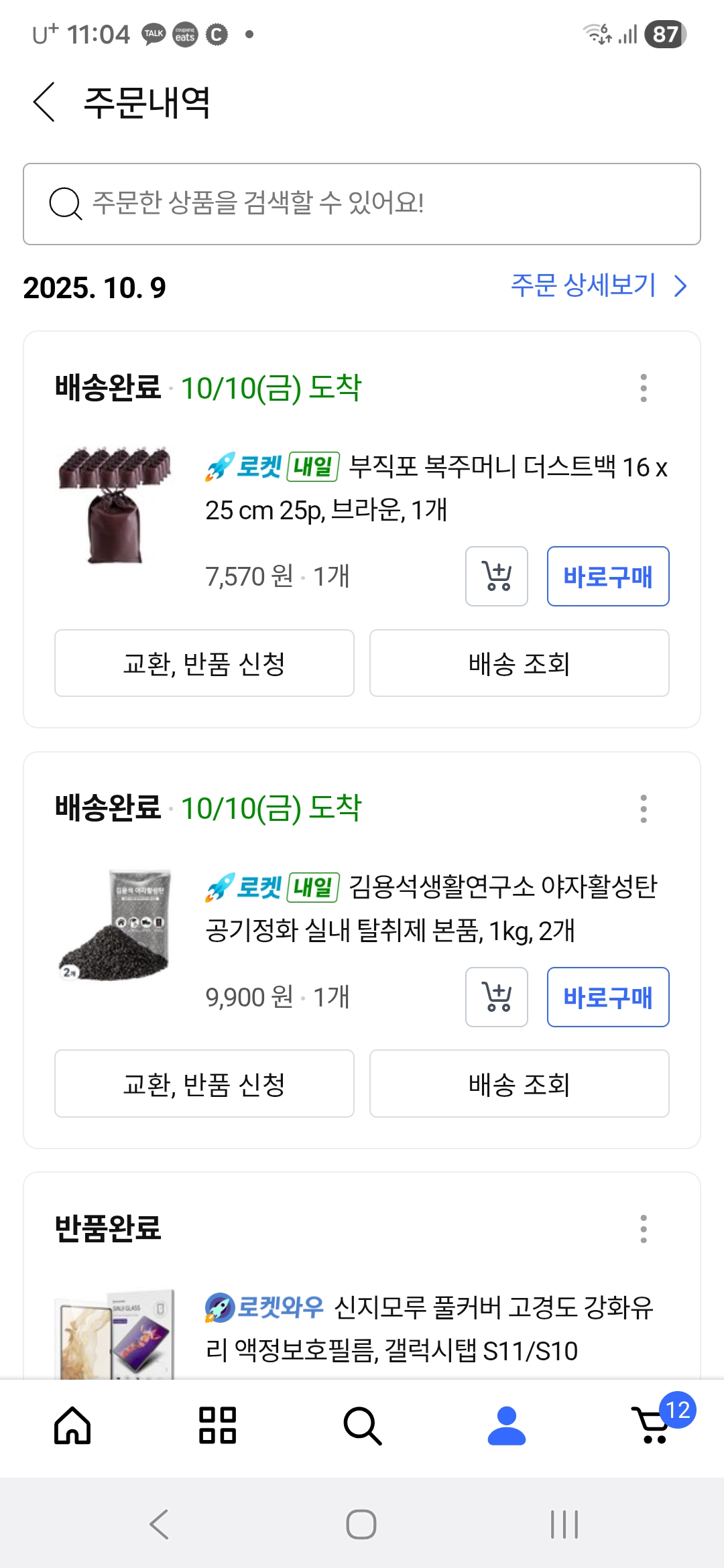Add 김용석생활연구소 야자활성탄 to cart
724x1568 pixels.
point(497,997)
